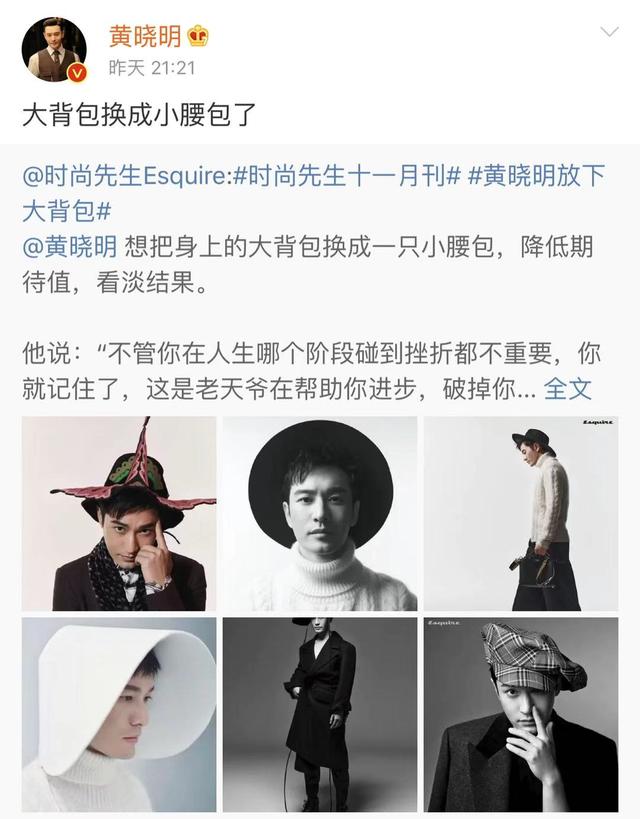View the plaid beret portrait photo
The image size is (640, 819).
[520, 714]
